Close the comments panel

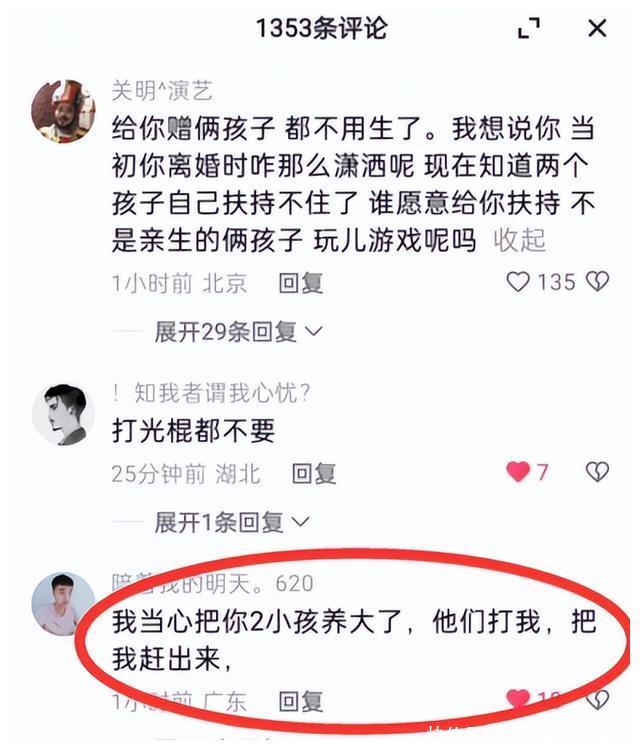point(597,29)
